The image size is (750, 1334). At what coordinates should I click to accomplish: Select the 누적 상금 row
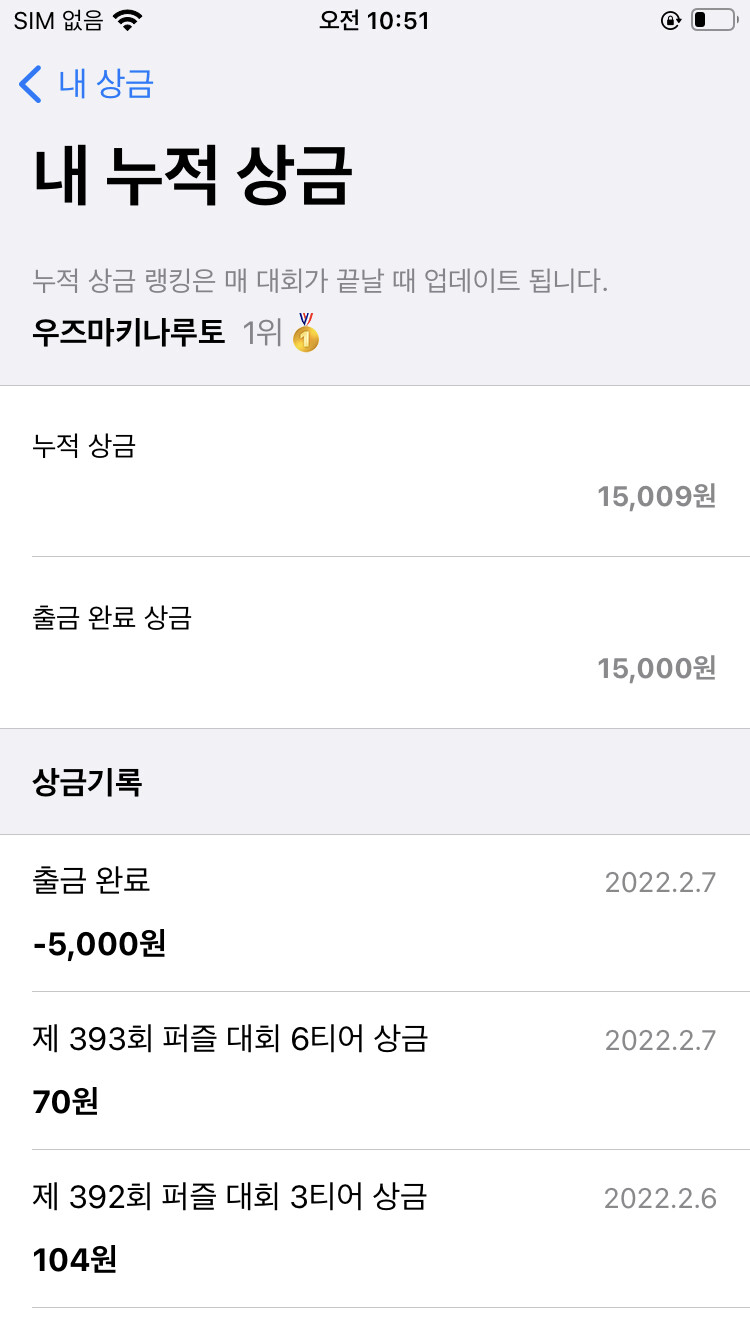375,472
